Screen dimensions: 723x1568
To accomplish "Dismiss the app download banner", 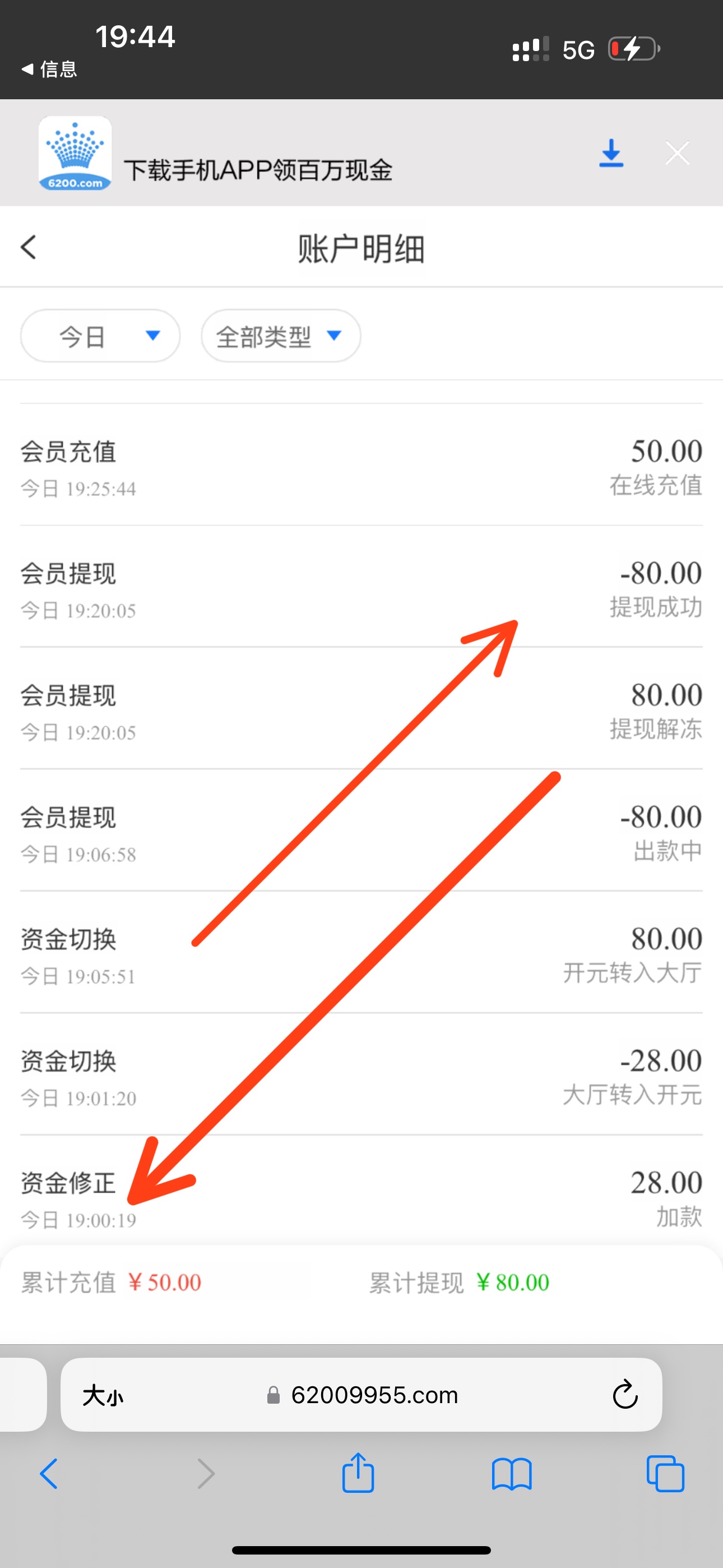I will pyautogui.click(x=676, y=154).
